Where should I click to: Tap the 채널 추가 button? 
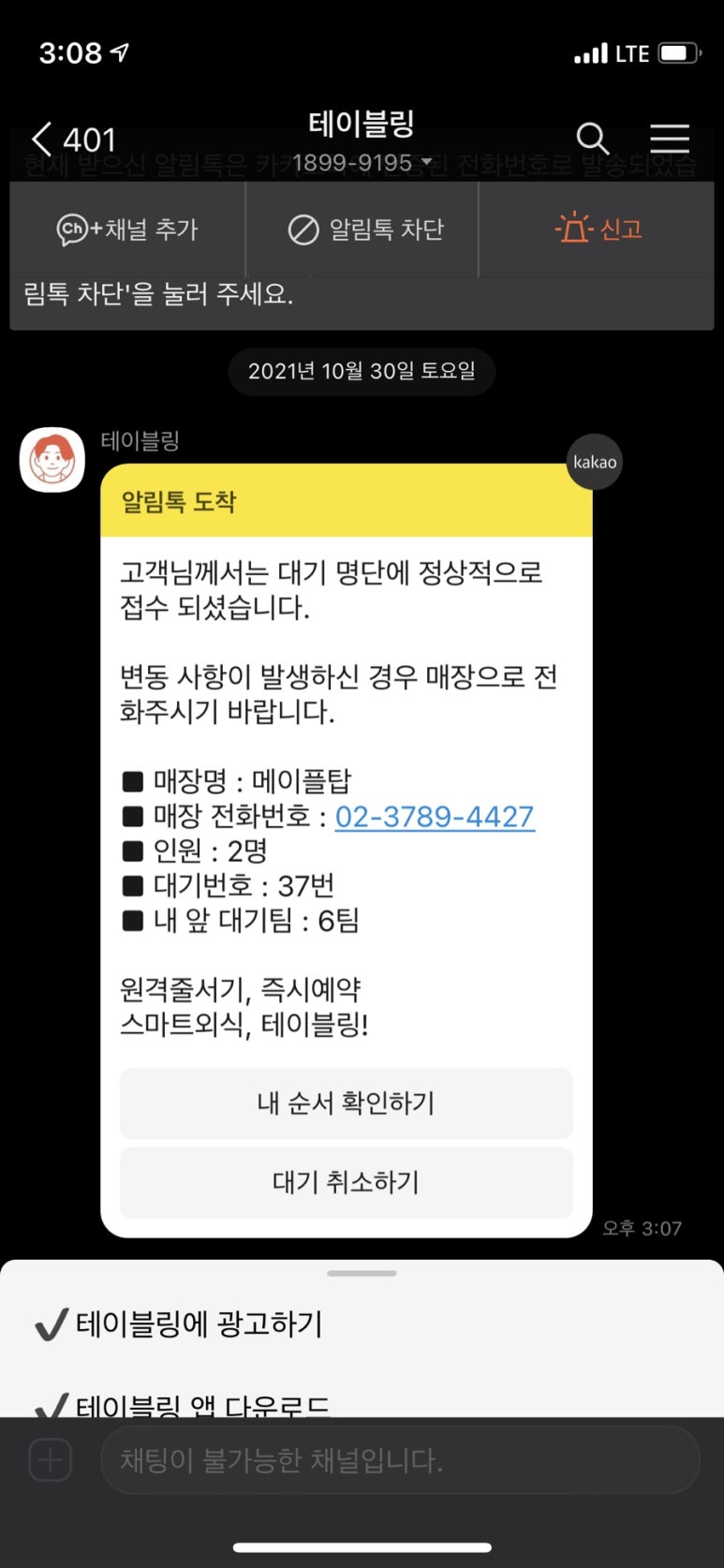coord(127,229)
